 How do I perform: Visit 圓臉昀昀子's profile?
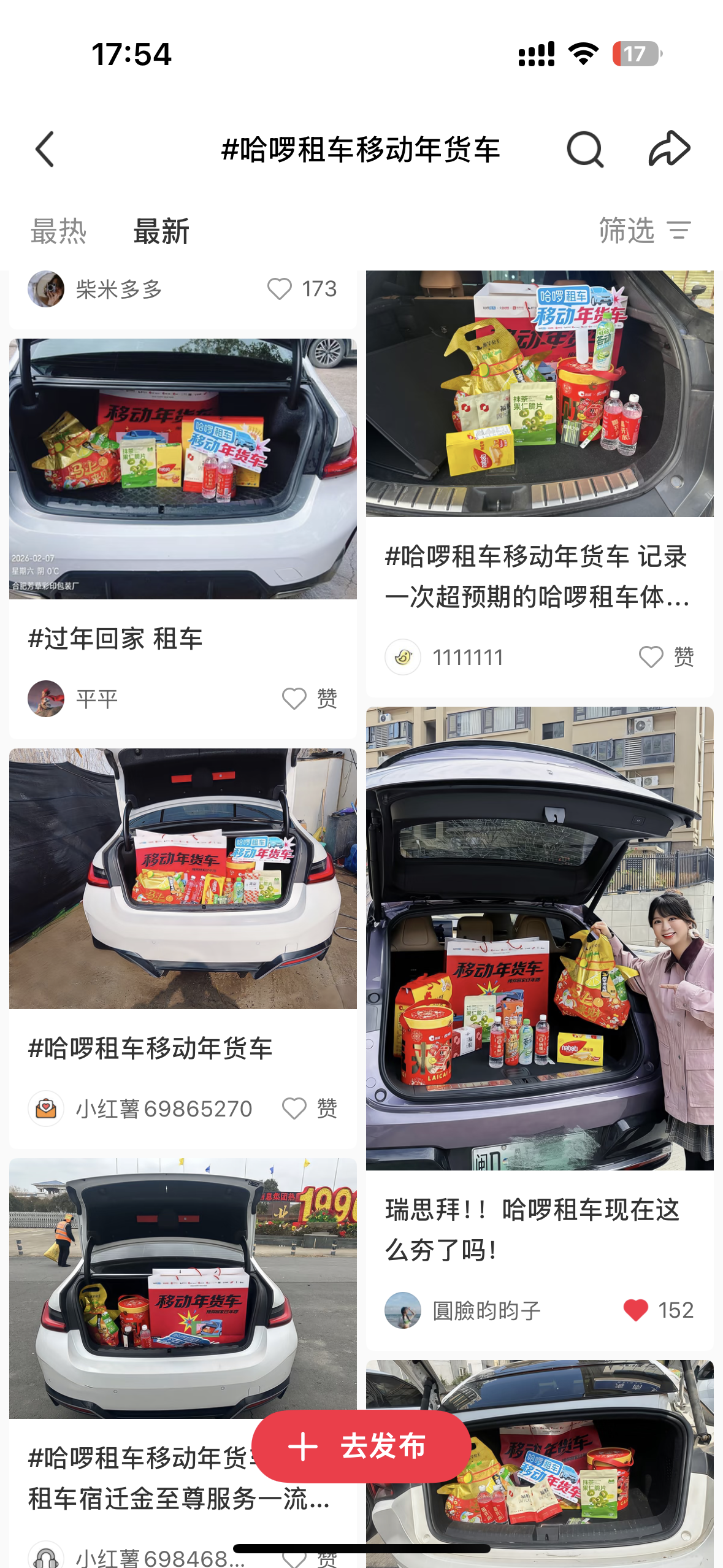click(403, 1310)
